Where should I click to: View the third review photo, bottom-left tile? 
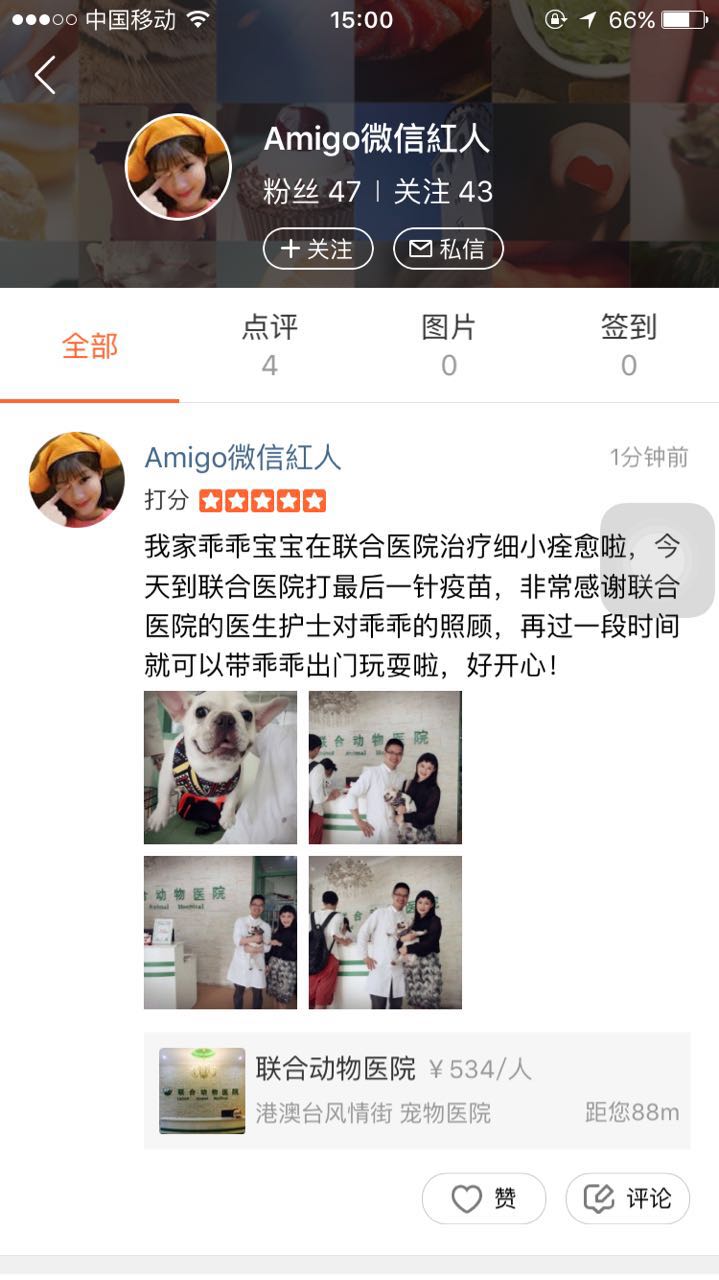pyautogui.click(x=220, y=932)
